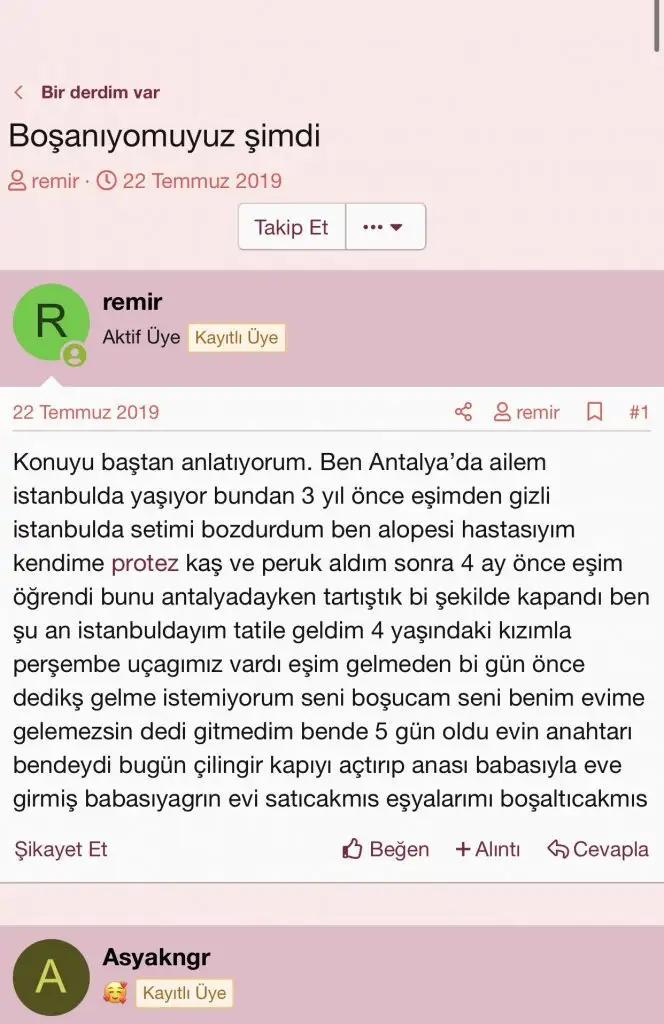Image resolution: width=664 pixels, height=1024 pixels.
Task: Open the remir username in the post header
Action: [132, 302]
